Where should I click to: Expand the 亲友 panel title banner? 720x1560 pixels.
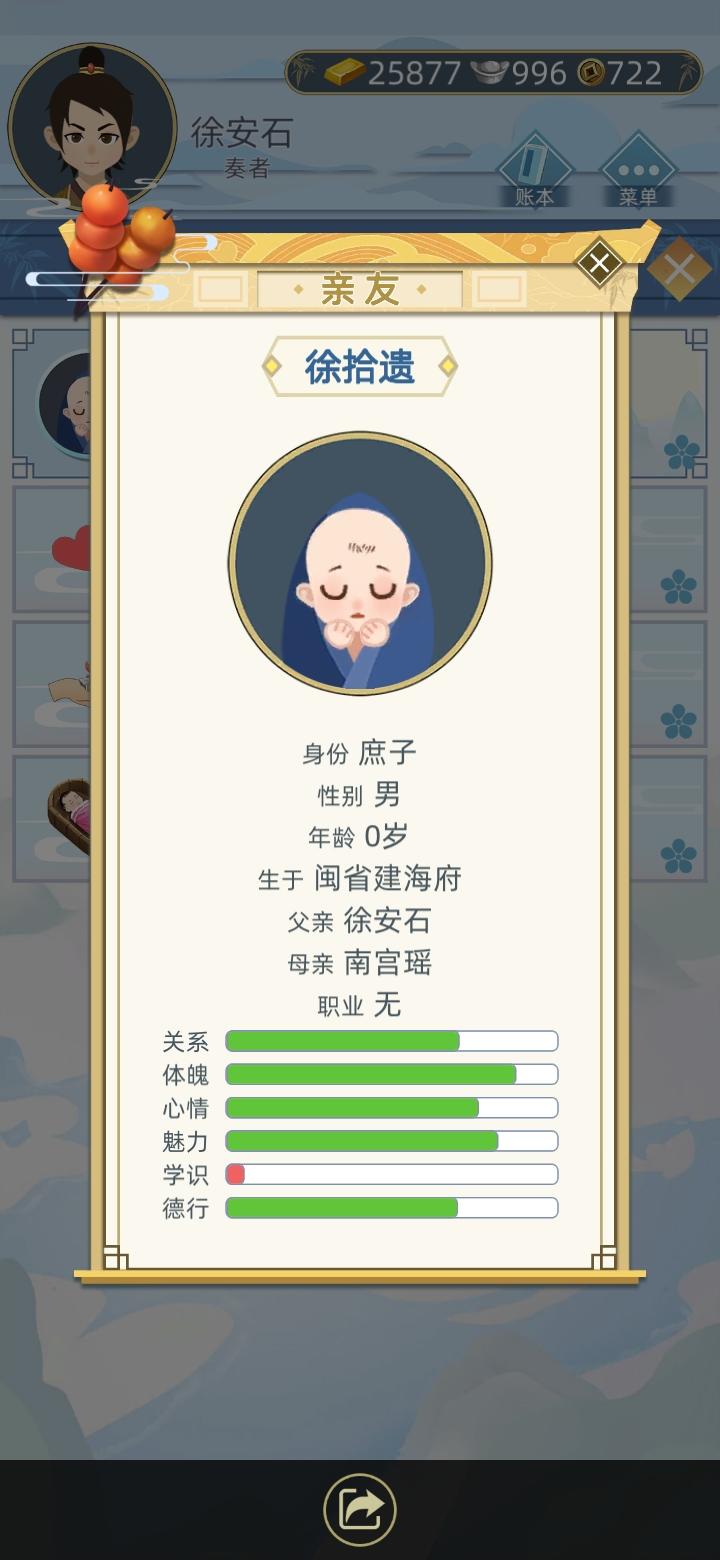click(x=358, y=289)
